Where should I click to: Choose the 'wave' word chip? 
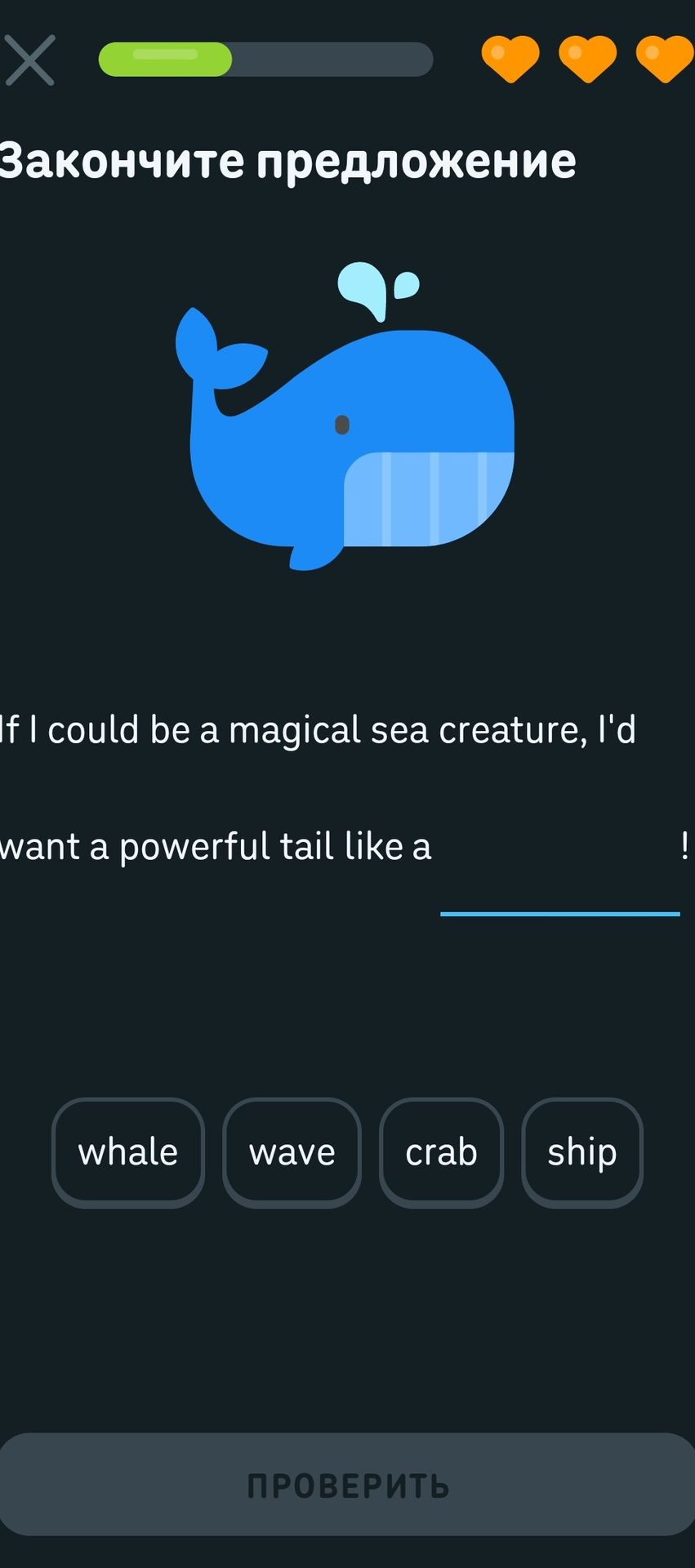click(292, 1152)
